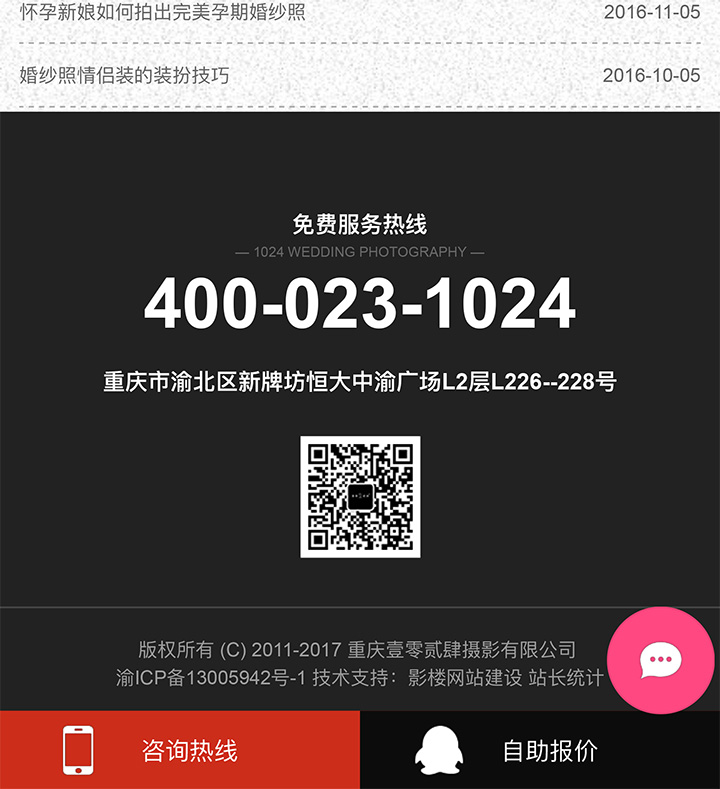Open article 婚纱照情侣装的装扮技巧
This screenshot has height=789, width=720.
[x=125, y=75]
